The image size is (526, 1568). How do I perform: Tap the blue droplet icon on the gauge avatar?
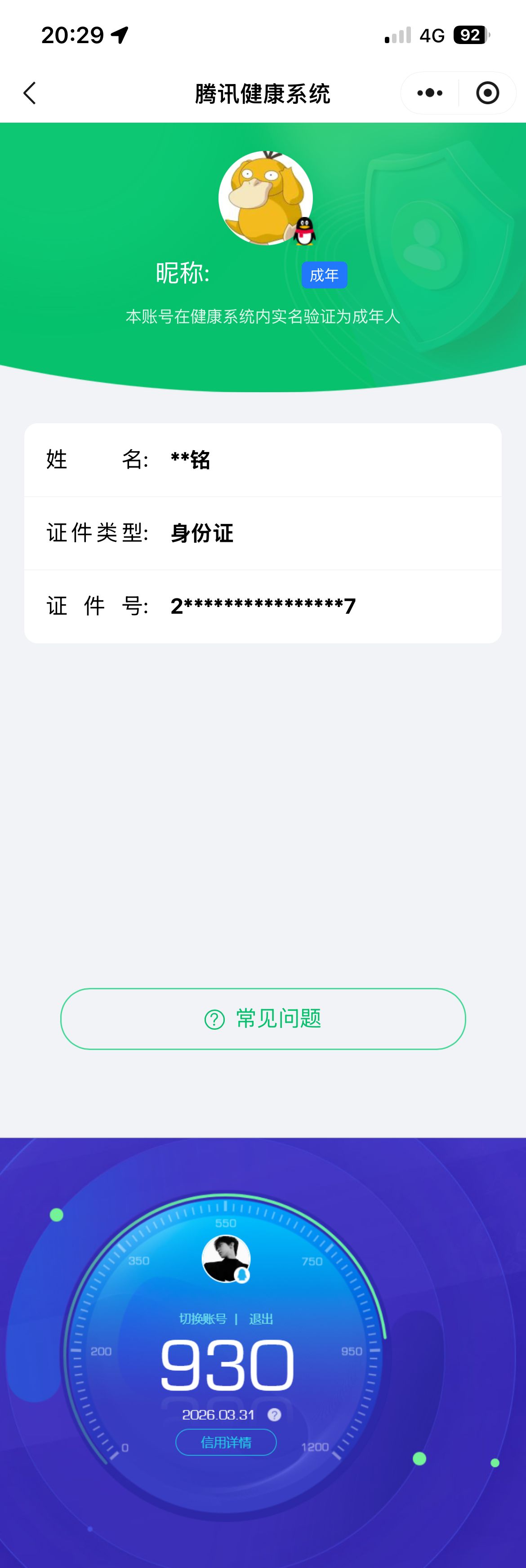(243, 1274)
